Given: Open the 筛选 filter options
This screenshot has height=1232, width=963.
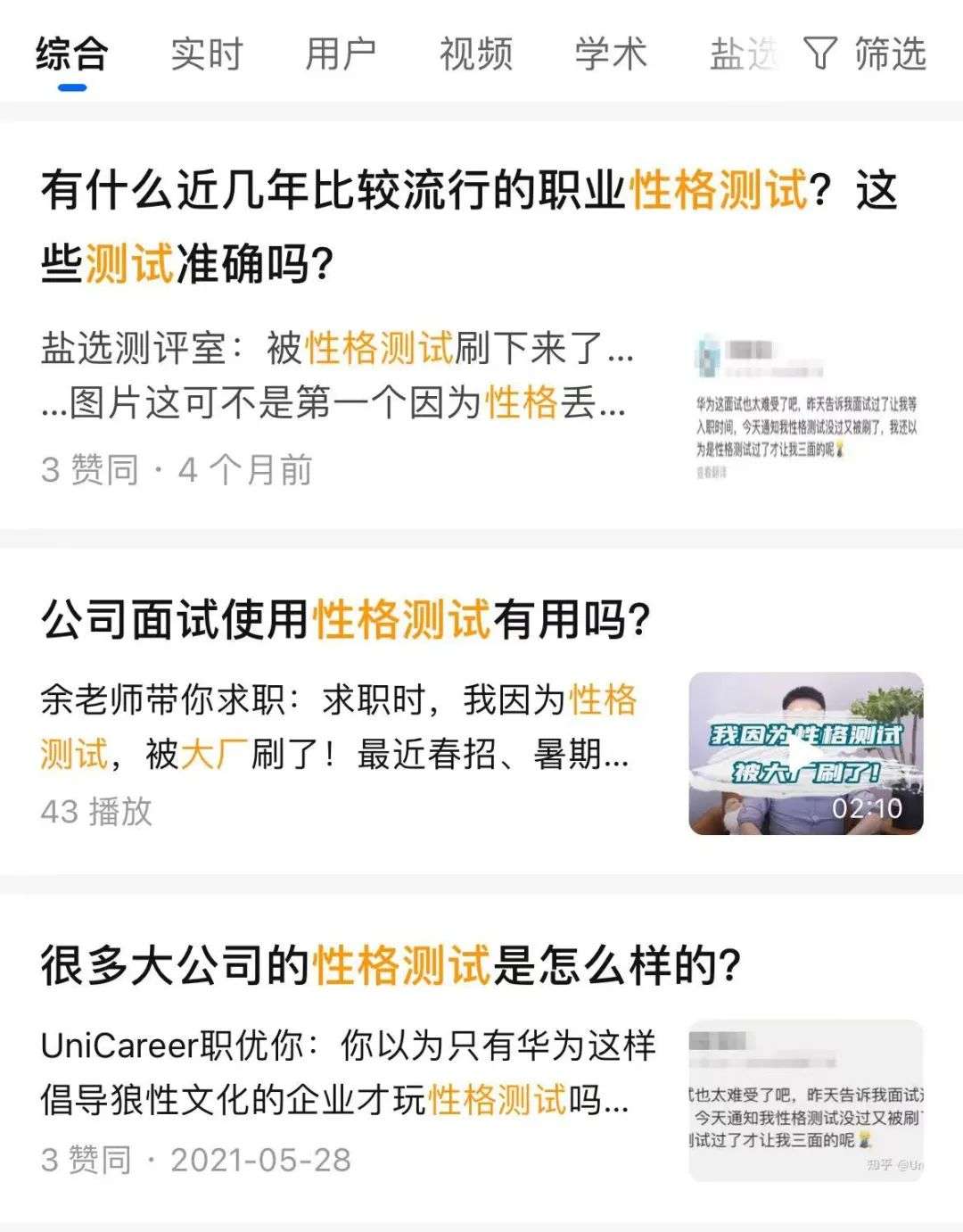Looking at the screenshot, I should pyautogui.click(x=866, y=54).
